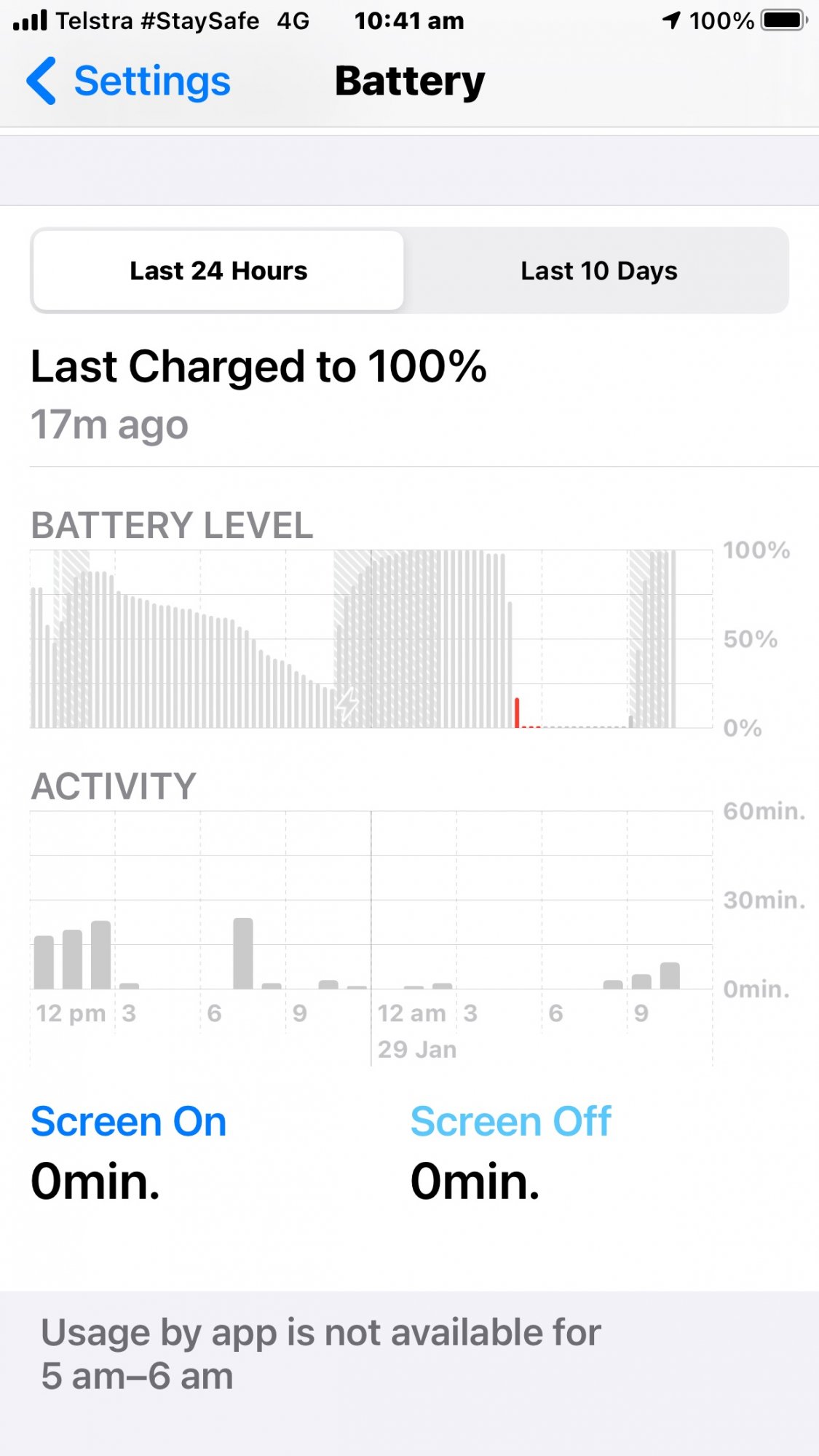819x1456 pixels.
Task: Select the Last 24 Hours segment
Action: click(218, 271)
